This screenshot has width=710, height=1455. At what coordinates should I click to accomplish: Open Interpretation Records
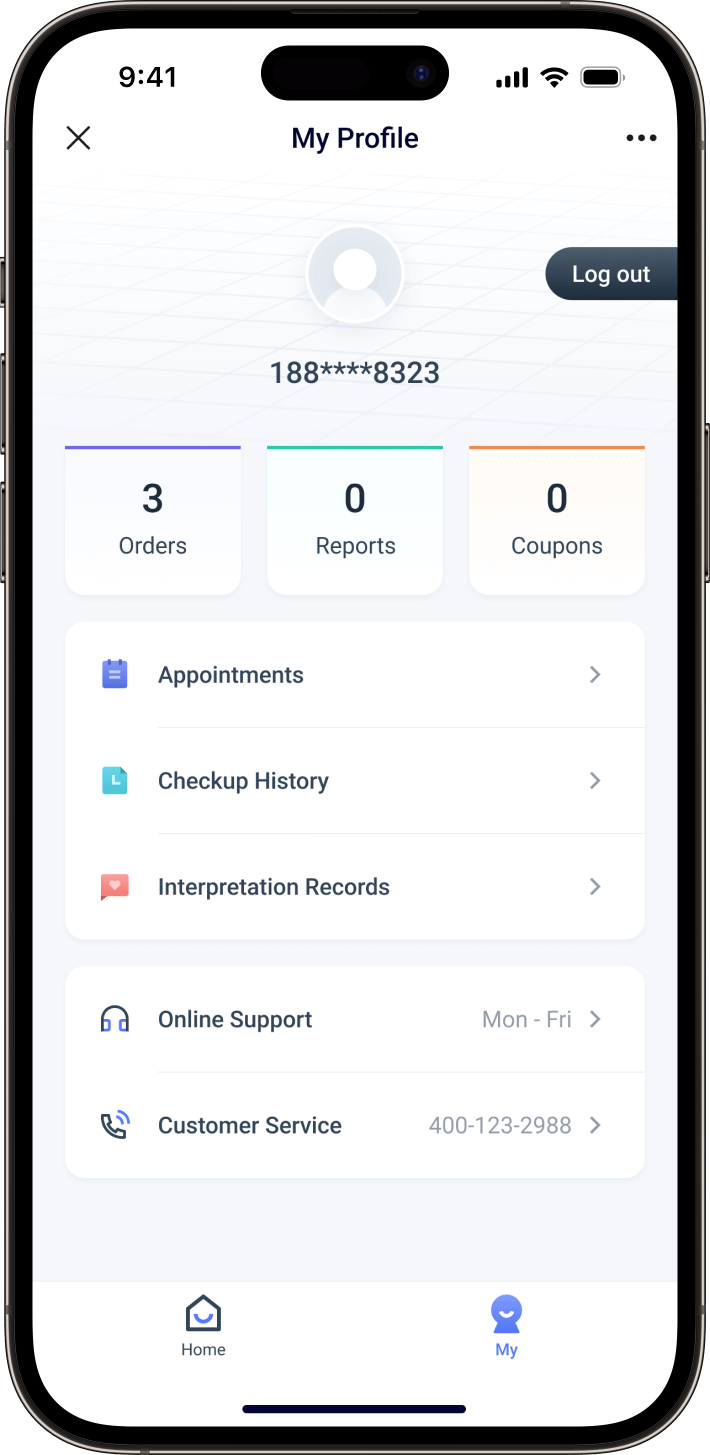coord(355,887)
